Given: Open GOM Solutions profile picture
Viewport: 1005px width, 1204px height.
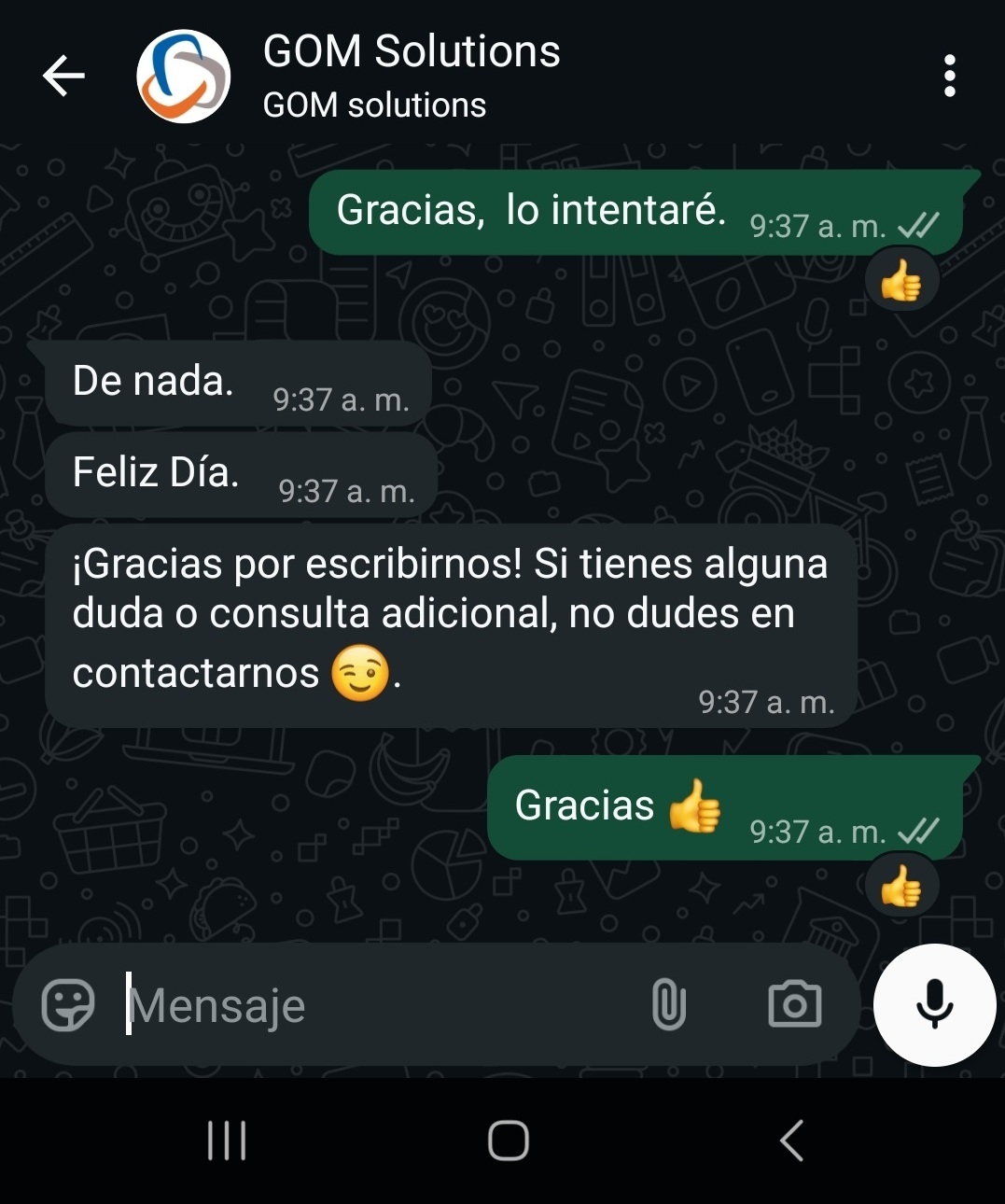Looking at the screenshot, I should 184,76.
